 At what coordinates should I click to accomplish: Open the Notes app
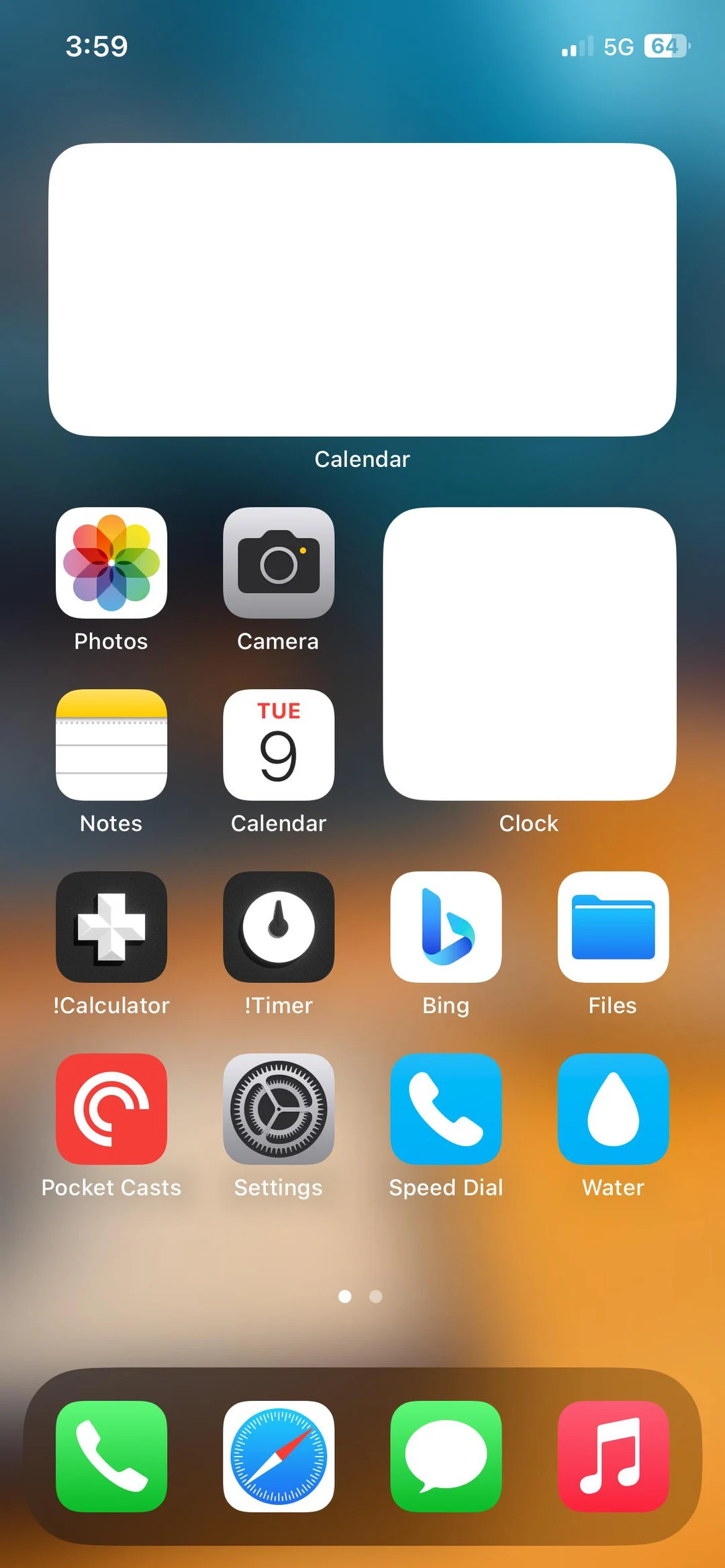coord(111,745)
